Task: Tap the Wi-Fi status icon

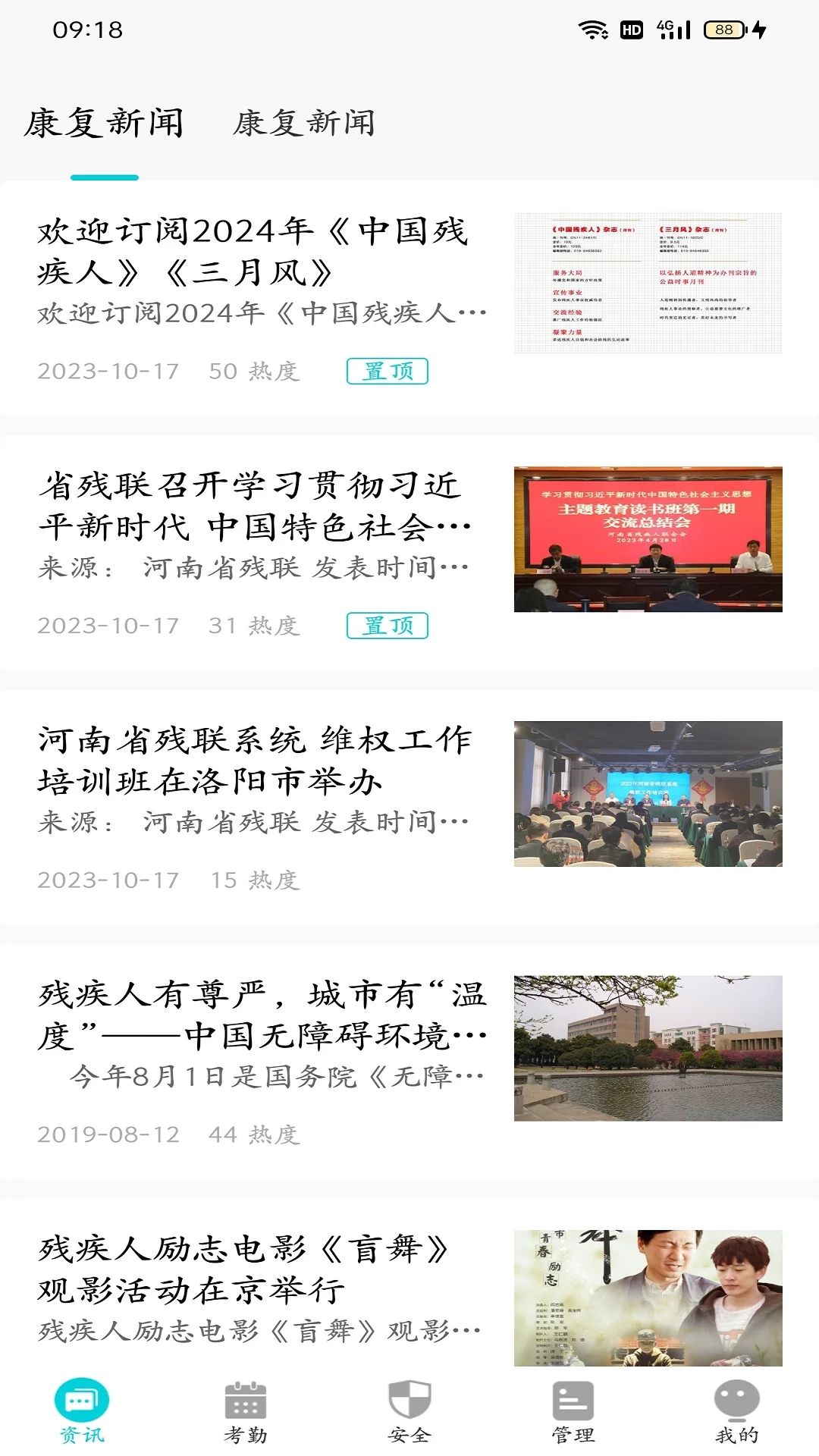Action: (x=595, y=29)
